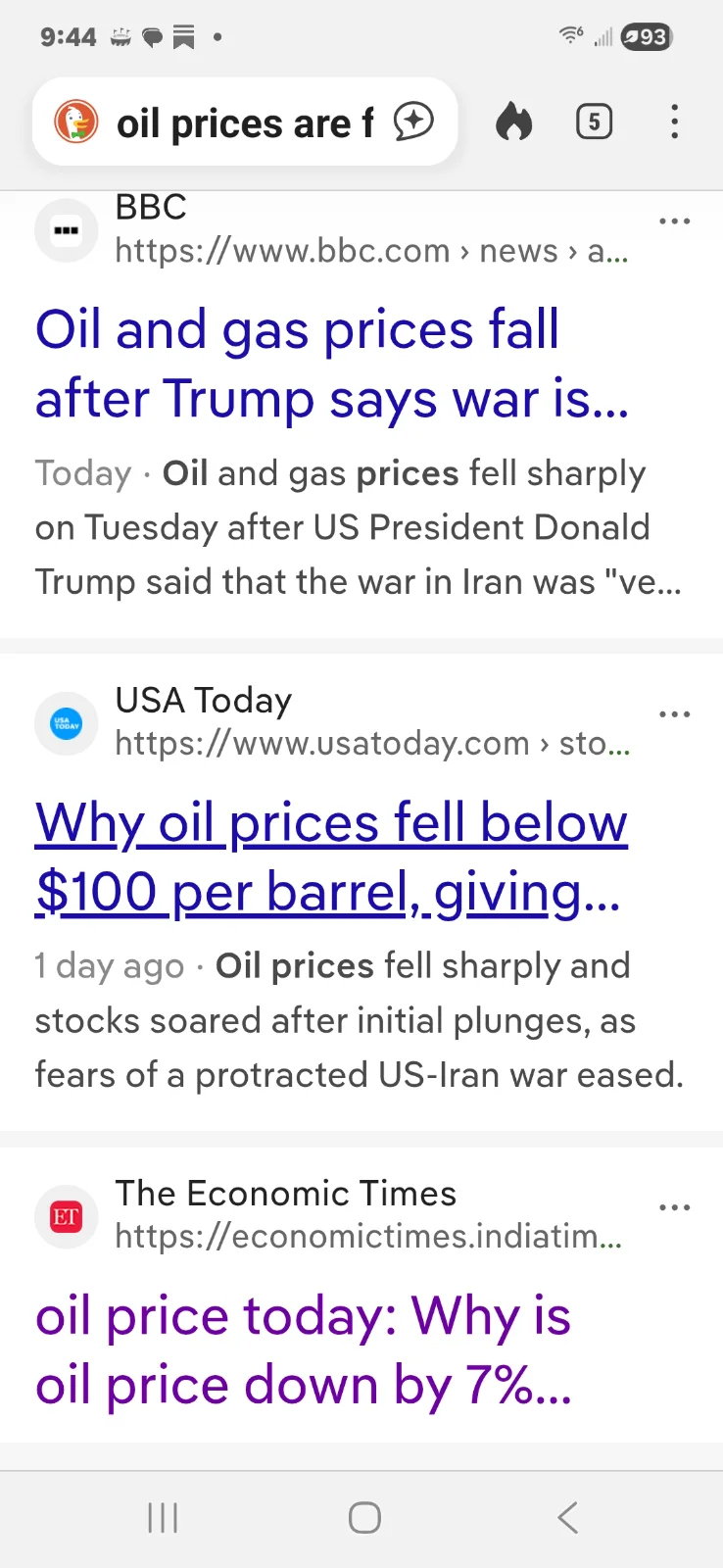The height and width of the screenshot is (1568, 723).
Task: Expand options for the USA Today result
Action: click(x=674, y=714)
